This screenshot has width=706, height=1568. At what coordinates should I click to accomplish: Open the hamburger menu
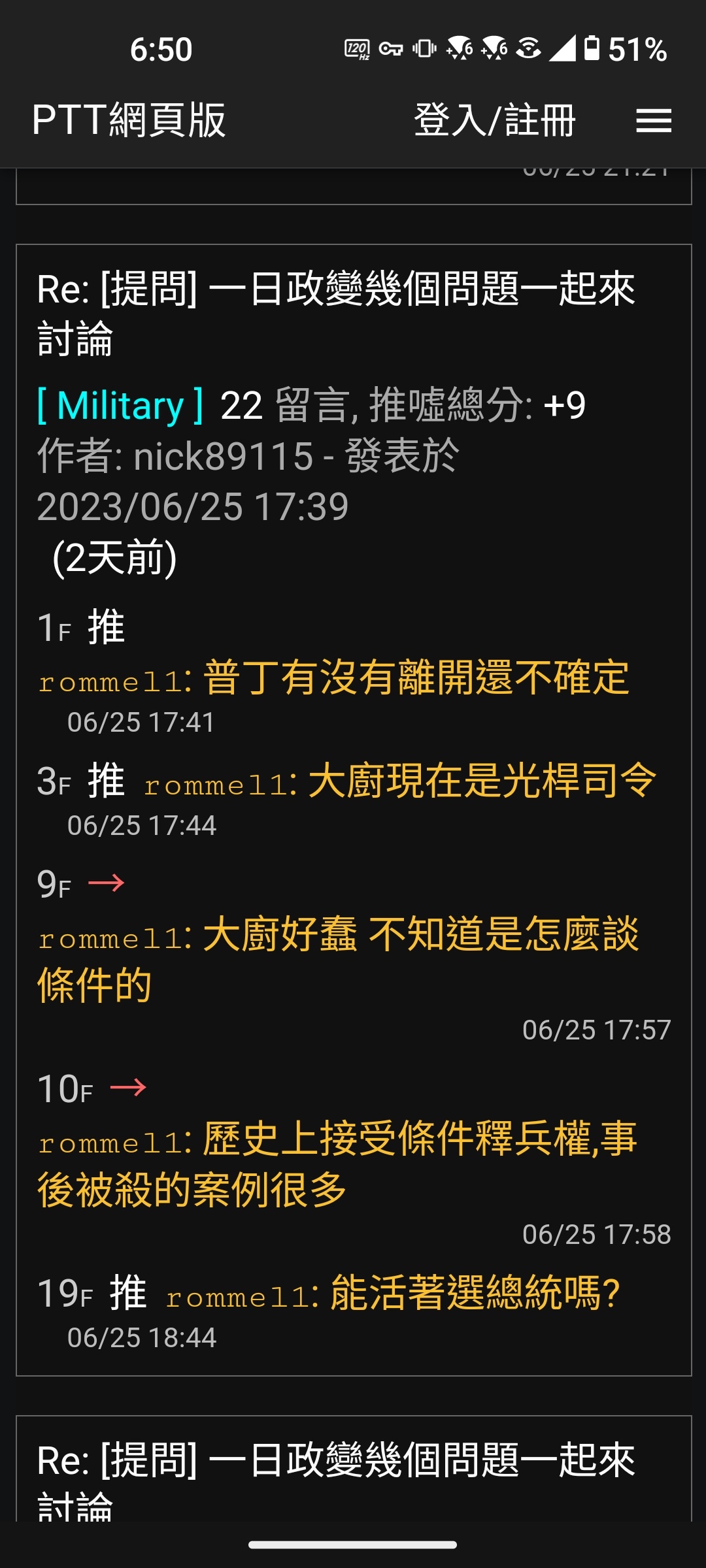pyautogui.click(x=654, y=121)
